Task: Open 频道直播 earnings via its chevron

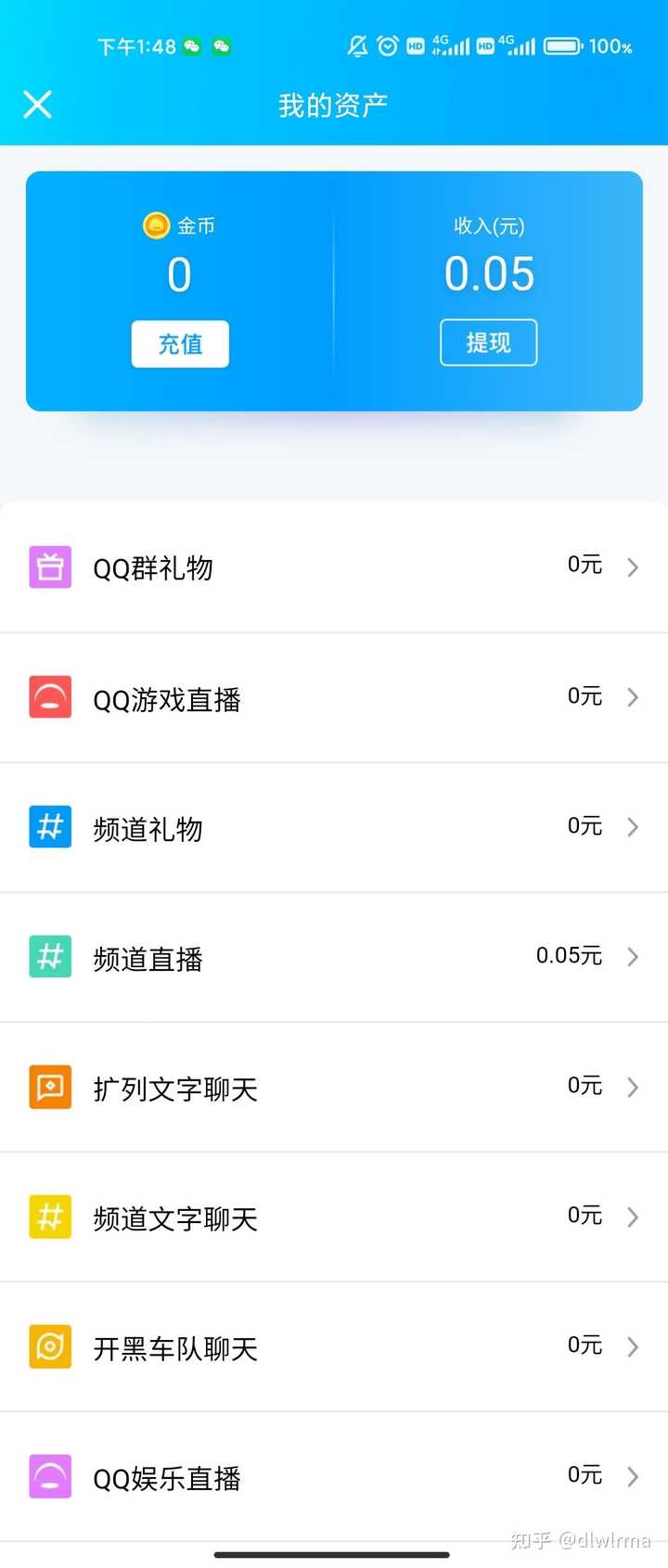Action: click(635, 956)
